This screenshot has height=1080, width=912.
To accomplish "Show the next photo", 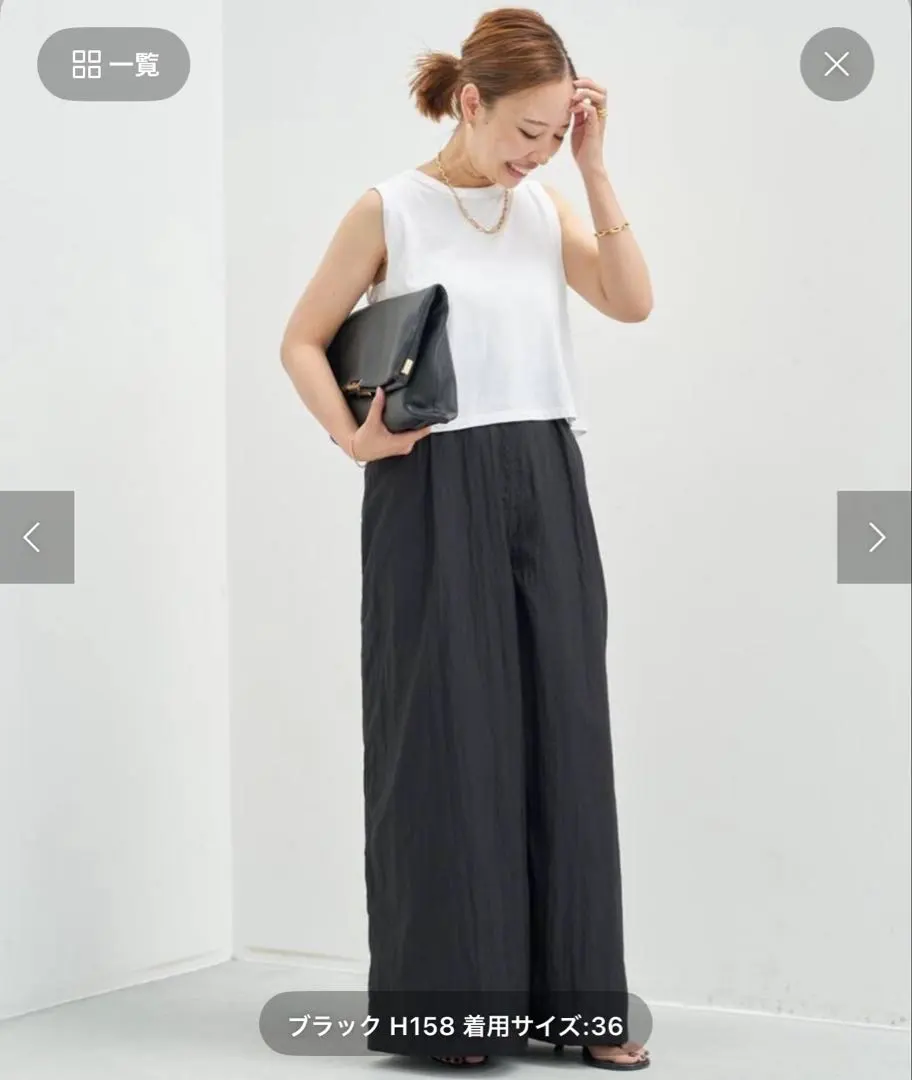I will point(874,537).
